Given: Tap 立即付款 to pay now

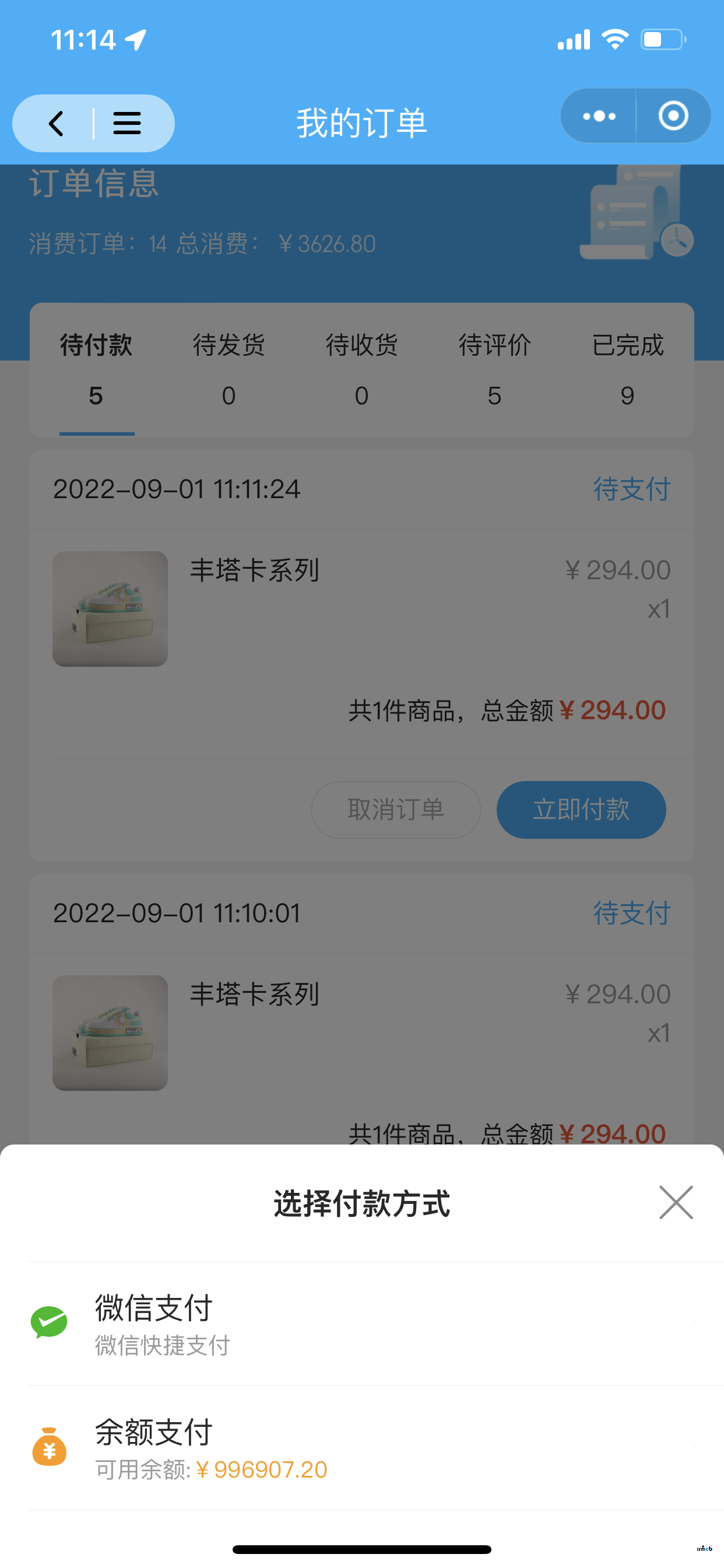Looking at the screenshot, I should 581,810.
